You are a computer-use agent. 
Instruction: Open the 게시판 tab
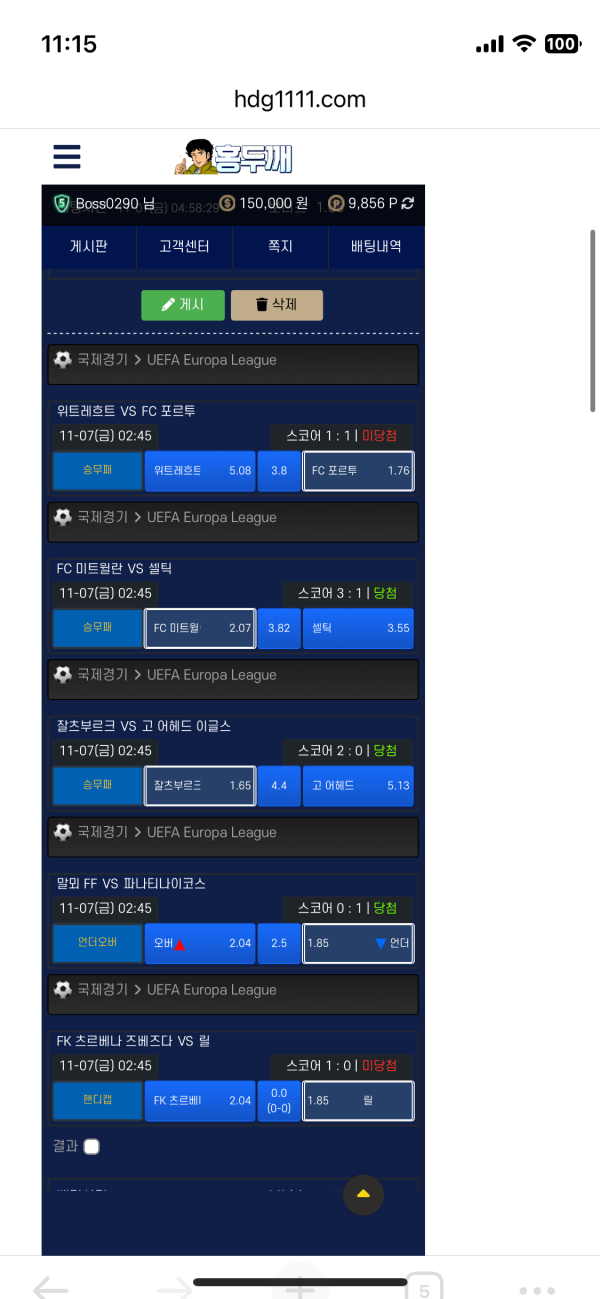[x=89, y=246]
